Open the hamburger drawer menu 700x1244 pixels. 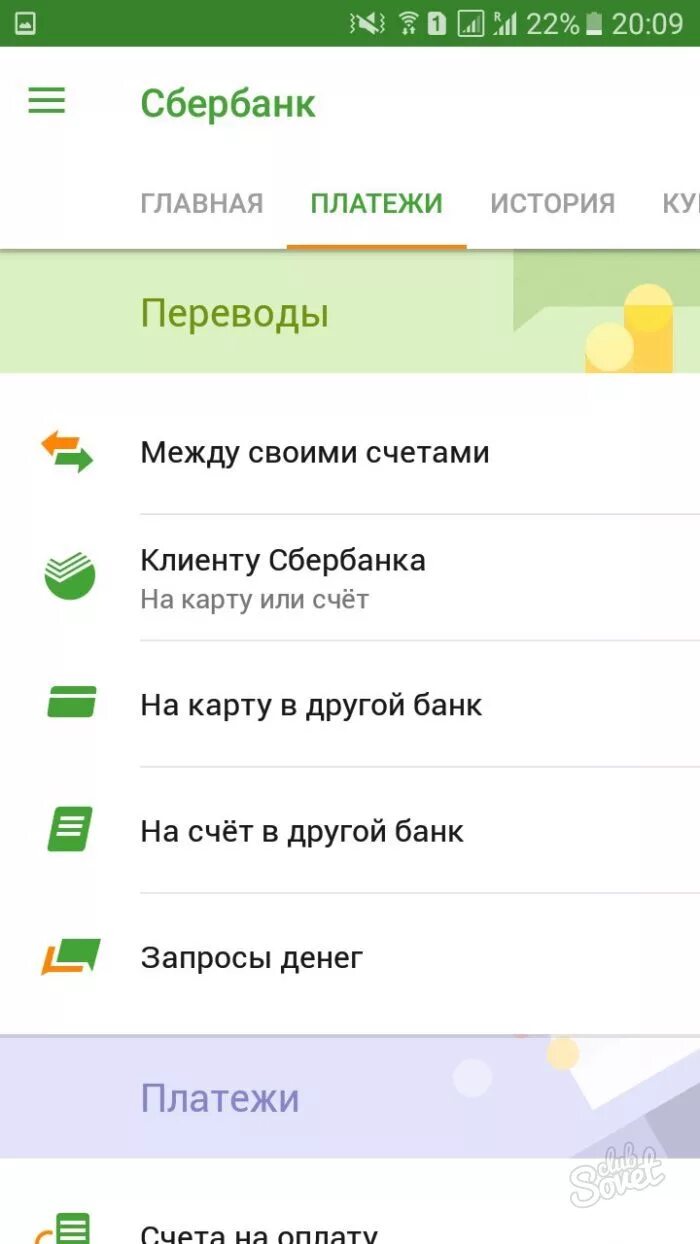(x=46, y=101)
